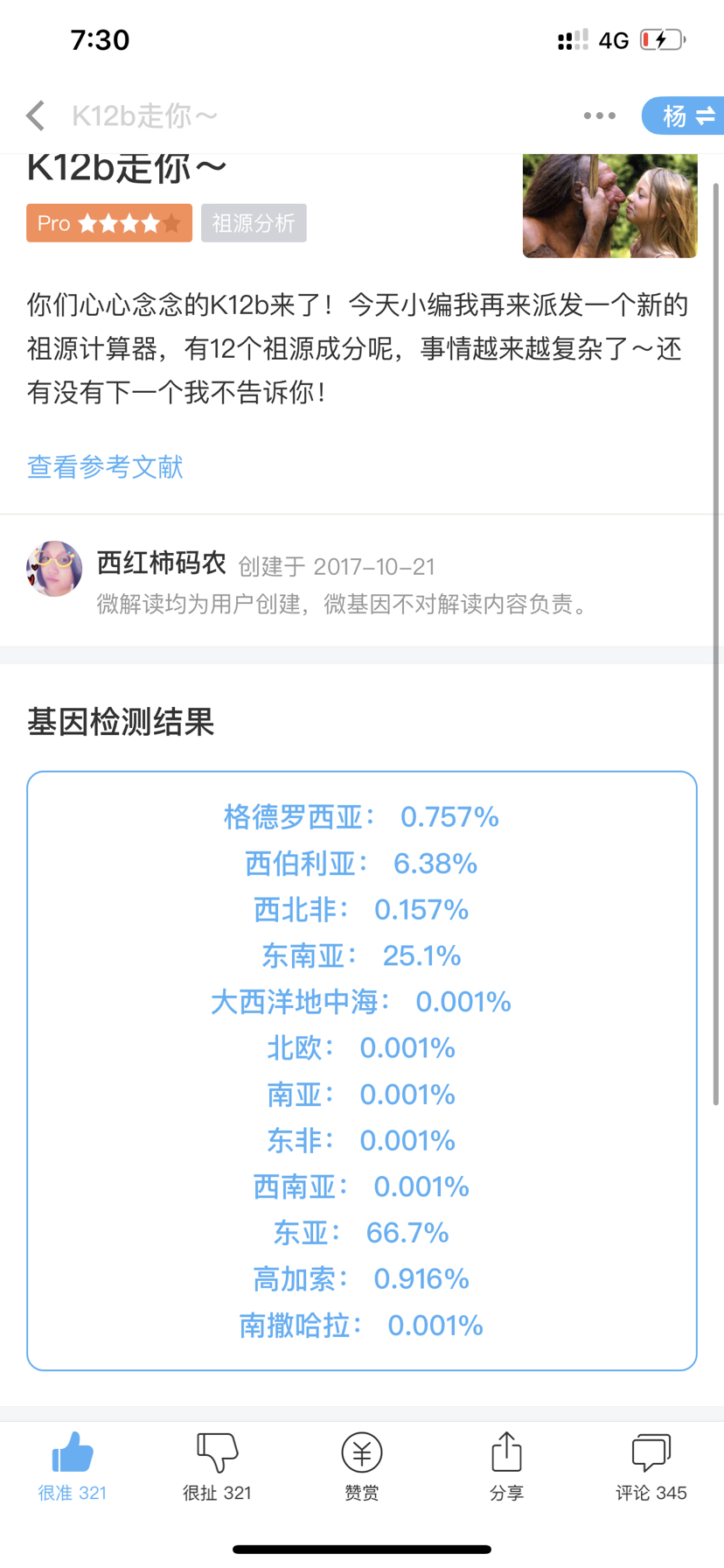Go back with the top-left arrow
The width and height of the screenshot is (724, 1568).
click(x=36, y=115)
